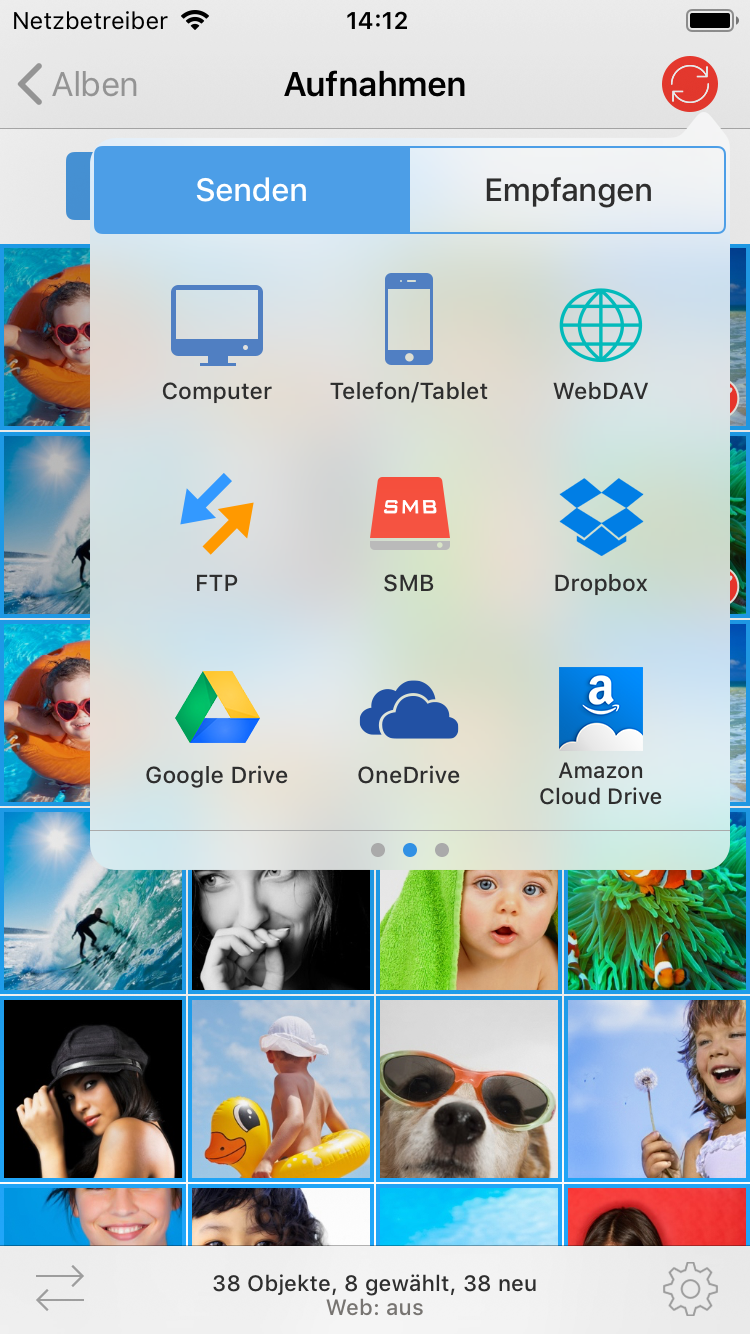This screenshot has height=1334, width=750.
Task: Select the girl with dandelion photo
Action: point(657,1089)
